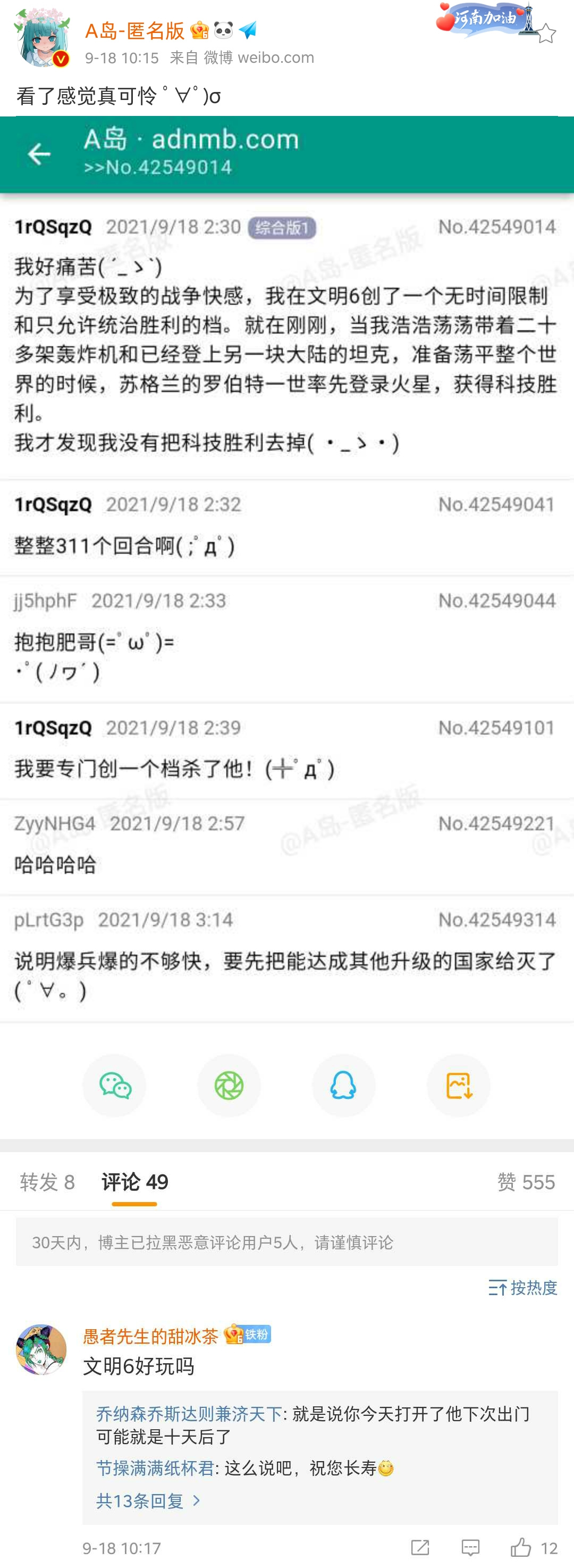Save the post as an image
Screen dimensions: 574x1568
[x=459, y=1085]
